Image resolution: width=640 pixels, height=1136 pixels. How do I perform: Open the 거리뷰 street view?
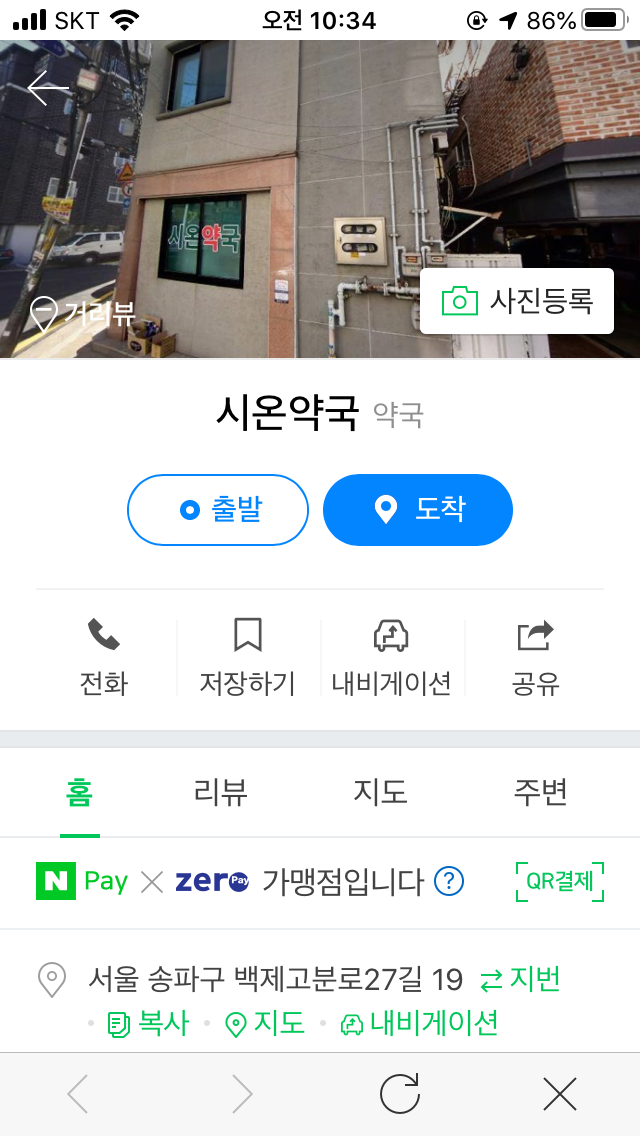pyautogui.click(x=83, y=313)
